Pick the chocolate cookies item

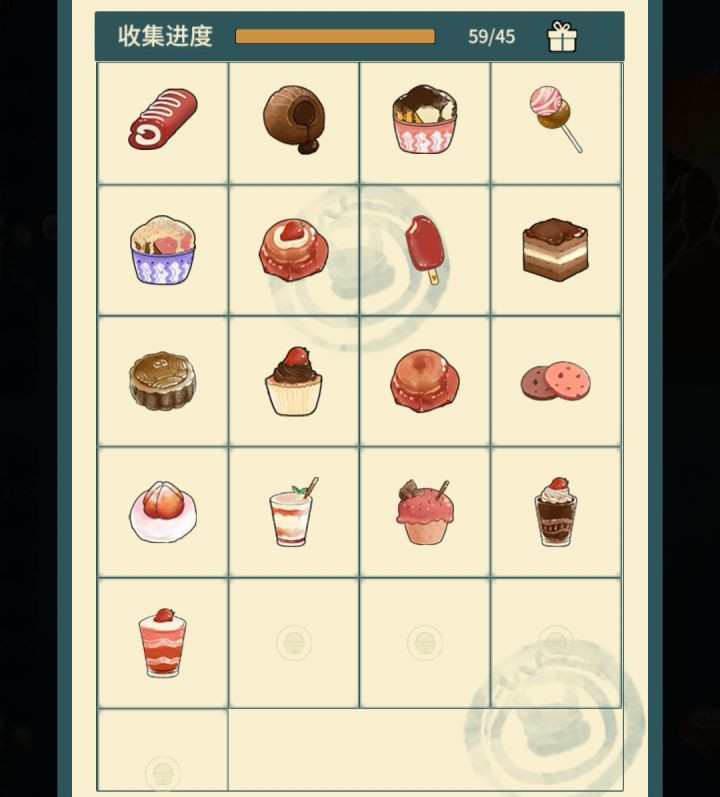(553, 380)
